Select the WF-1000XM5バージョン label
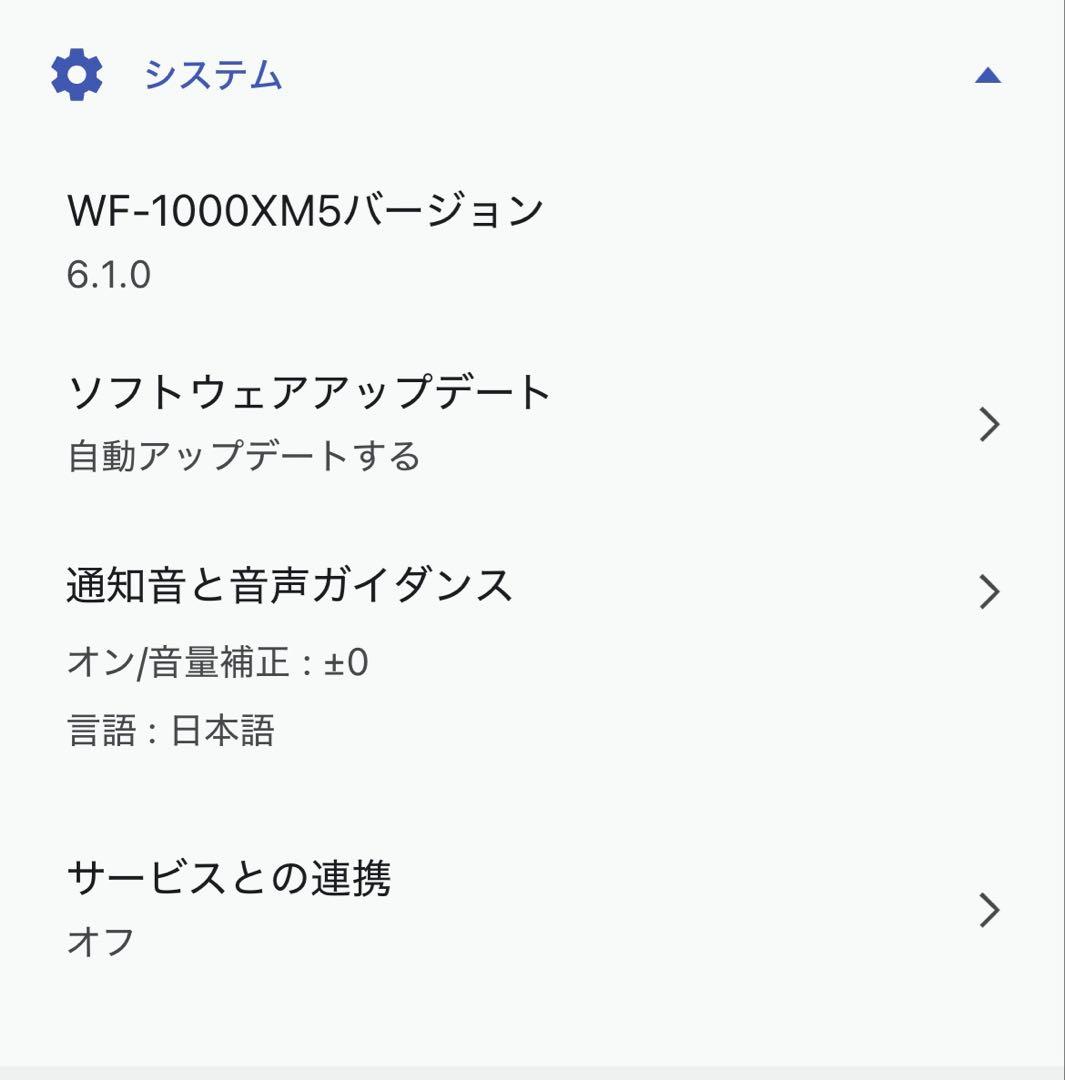 click(x=305, y=210)
